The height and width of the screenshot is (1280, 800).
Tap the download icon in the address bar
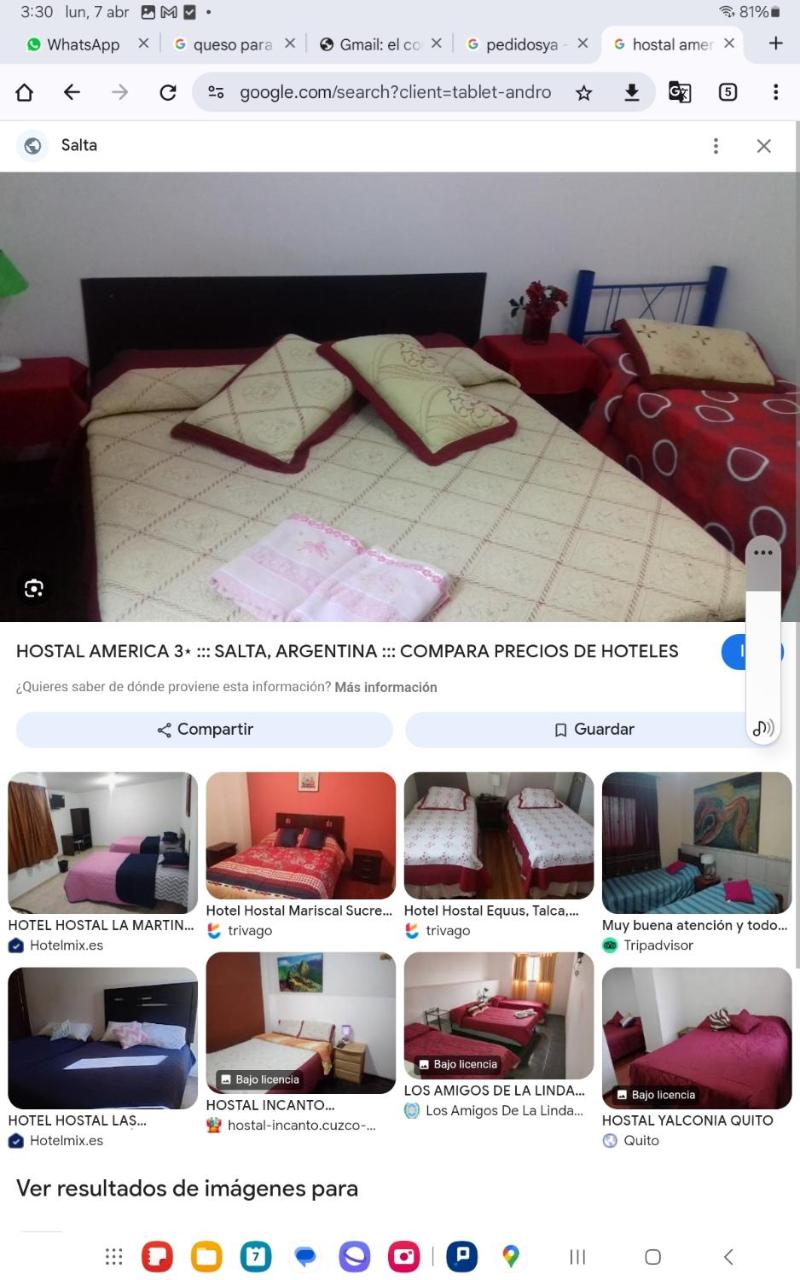[632, 92]
